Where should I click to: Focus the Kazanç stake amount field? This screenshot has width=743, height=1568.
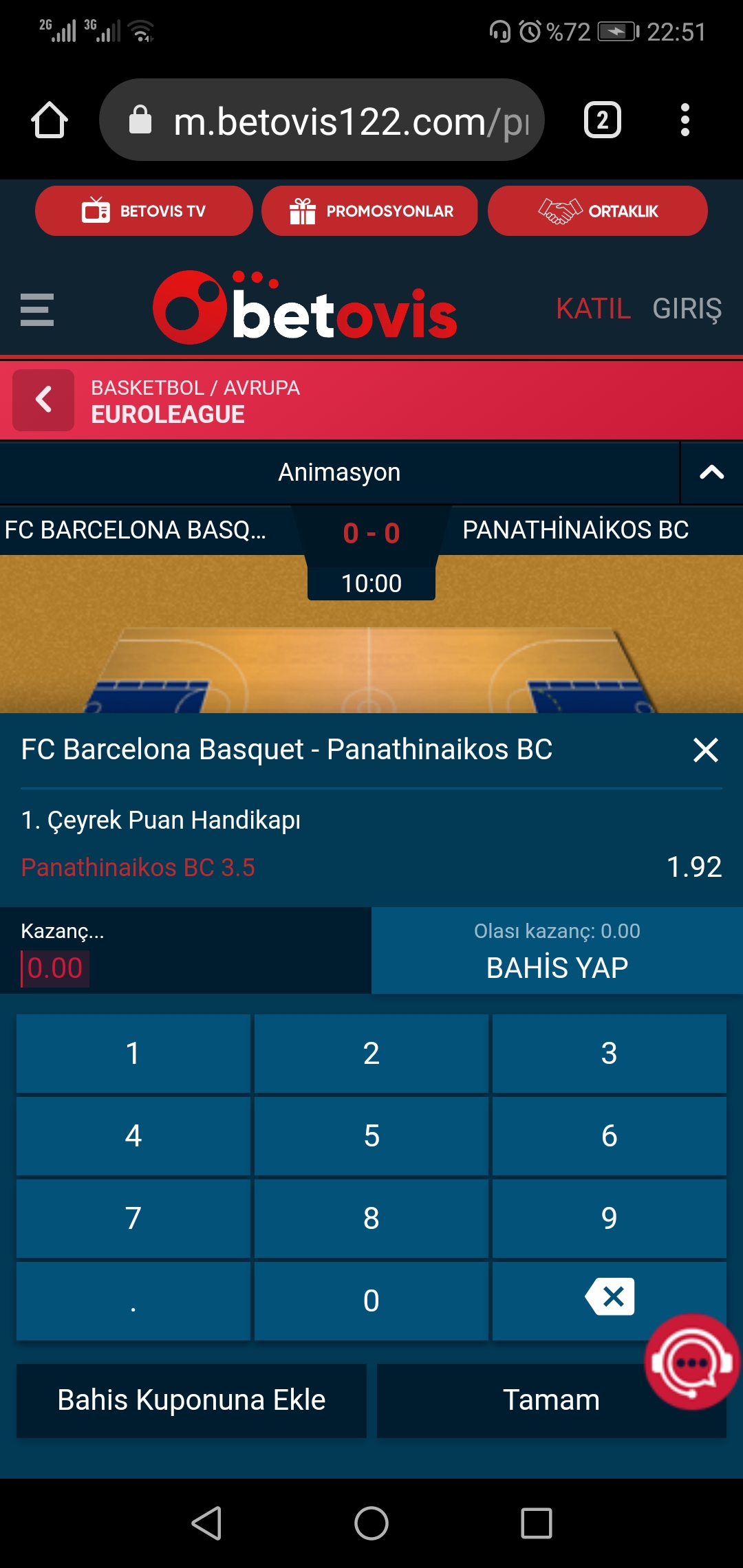tap(55, 968)
